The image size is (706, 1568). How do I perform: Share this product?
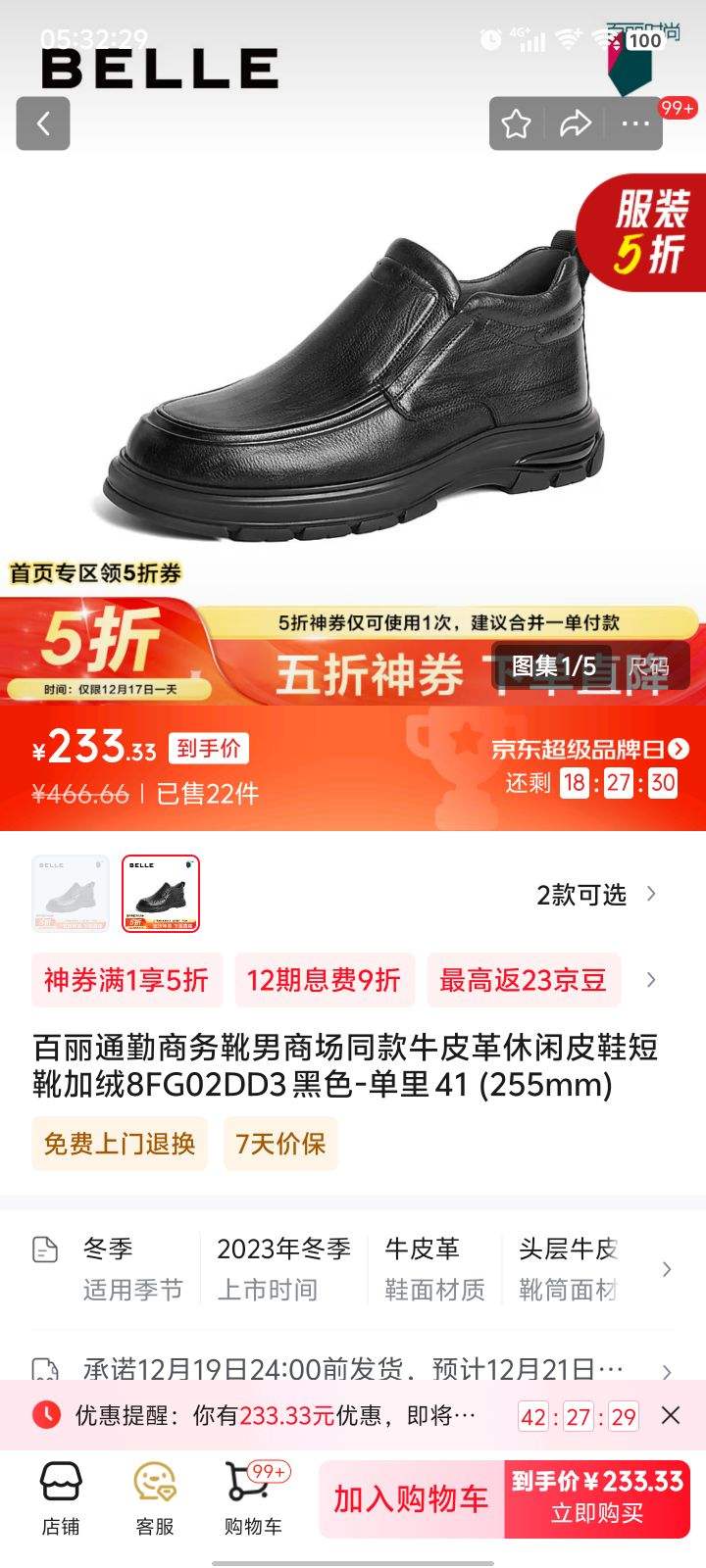(576, 123)
